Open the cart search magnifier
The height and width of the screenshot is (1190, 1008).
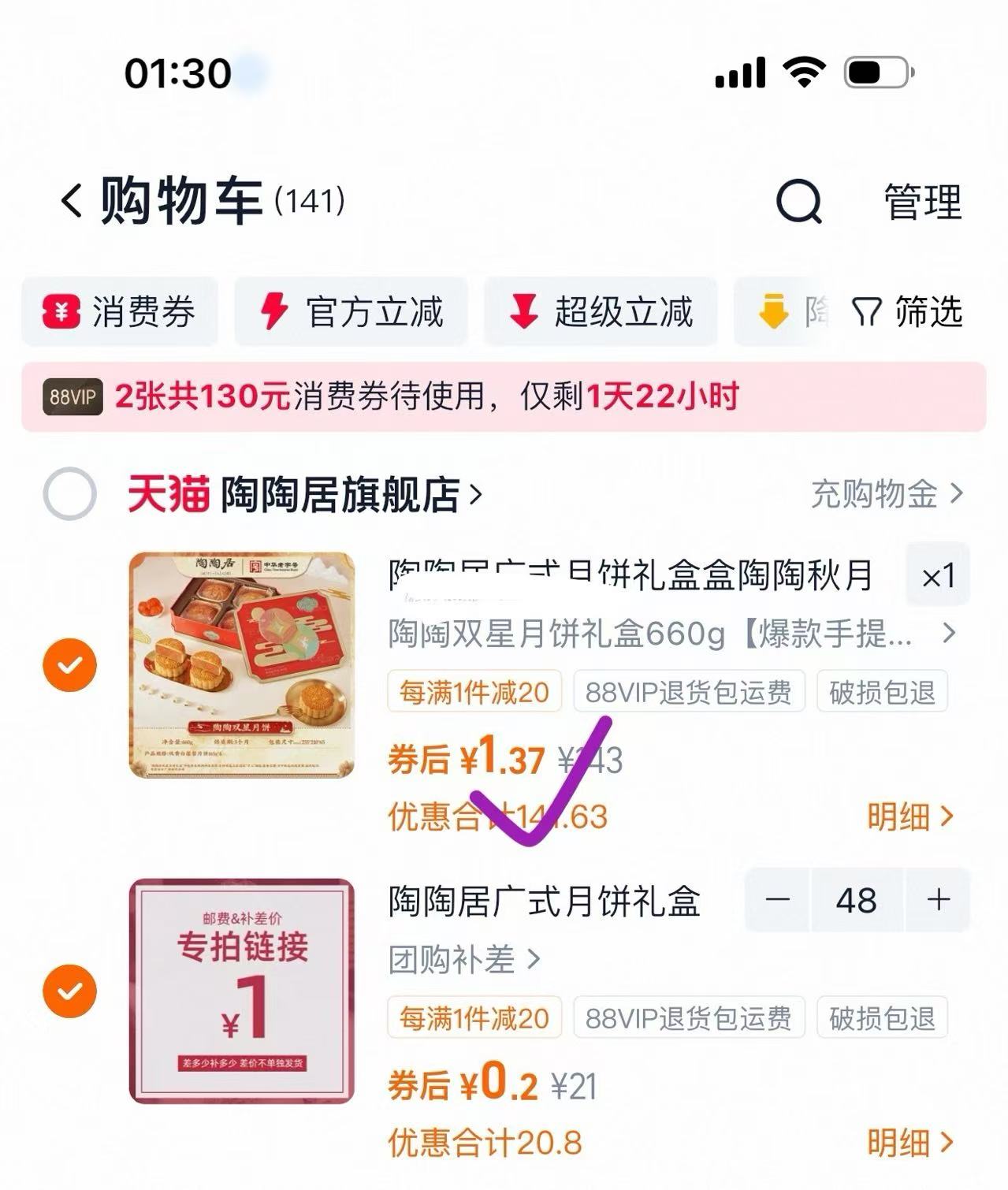(799, 202)
